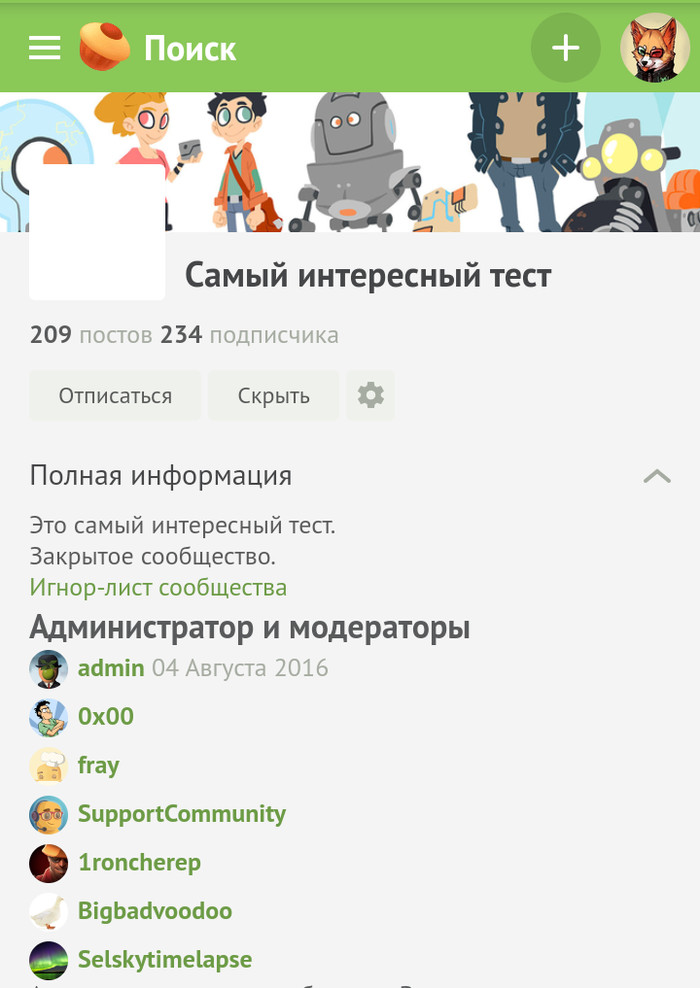Open Игнор-лист сообщества link
The image size is (700, 988).
158,587
